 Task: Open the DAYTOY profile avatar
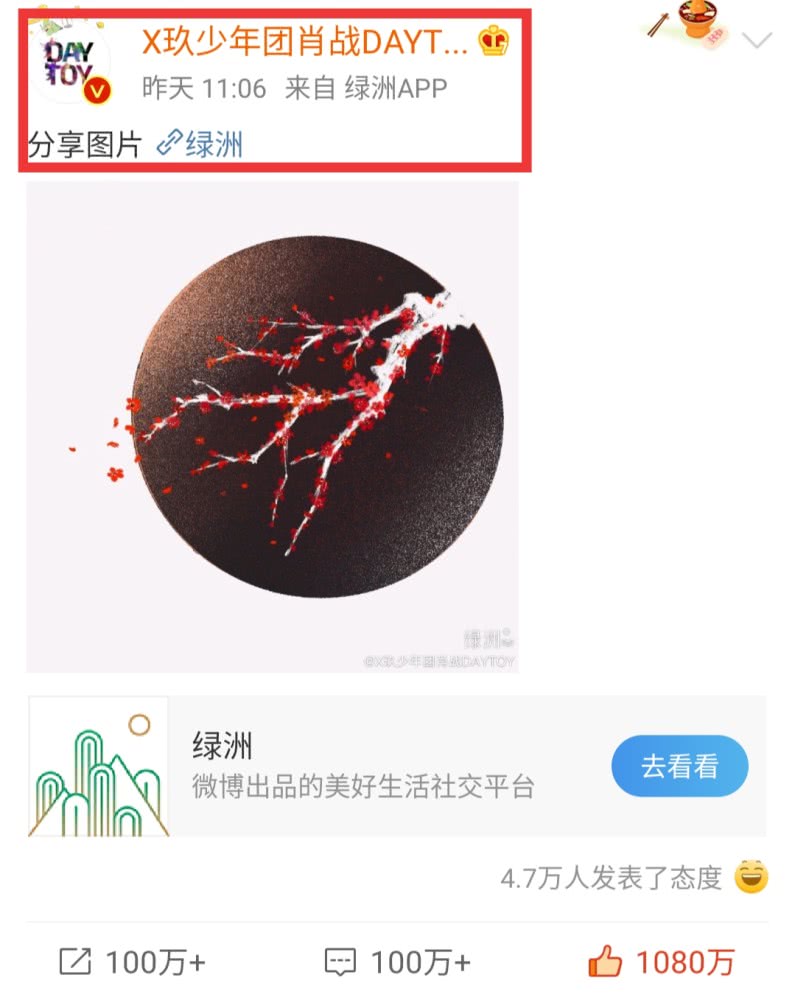click(70, 65)
